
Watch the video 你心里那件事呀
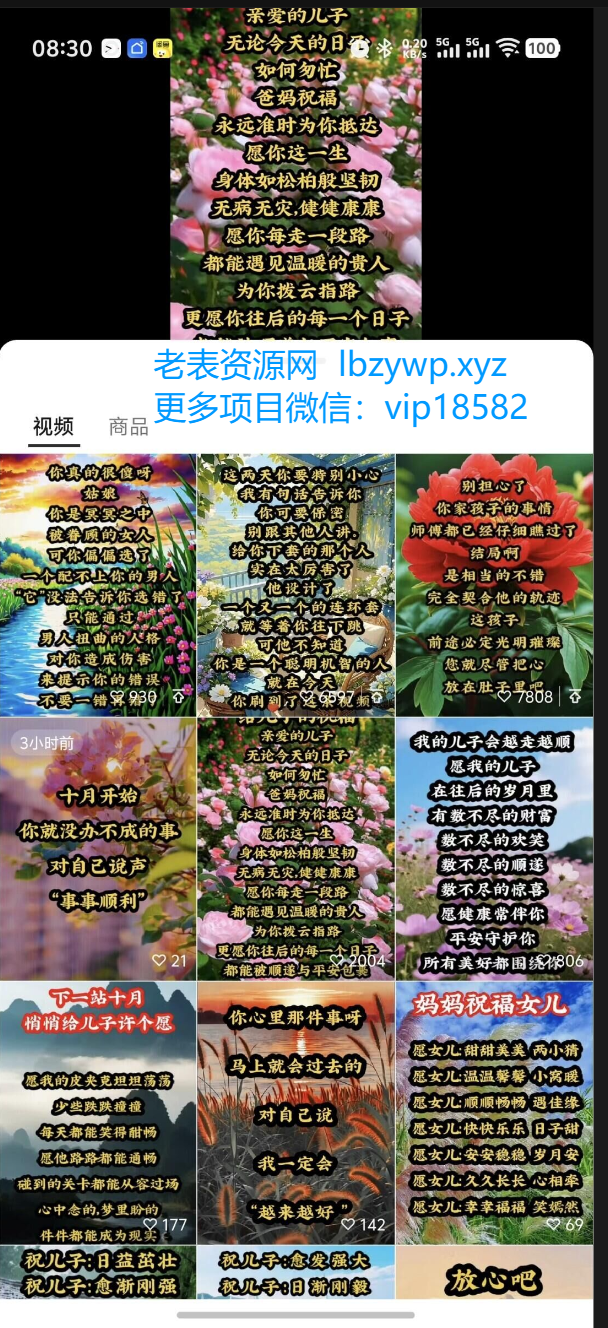click(x=296, y=1112)
